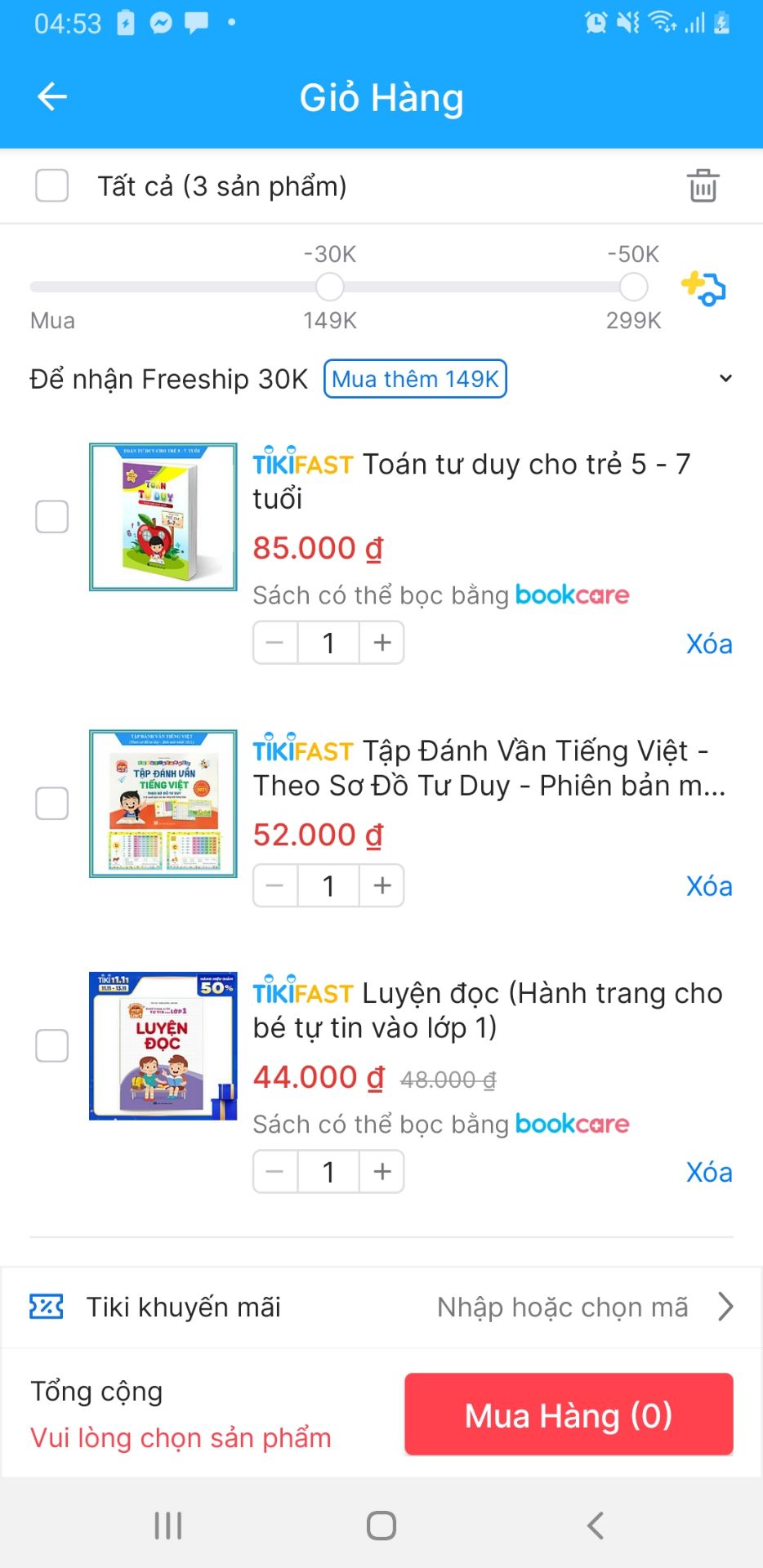The height and width of the screenshot is (1568, 763).
Task: Tap the Mua thêm 149K button
Action: point(415,378)
